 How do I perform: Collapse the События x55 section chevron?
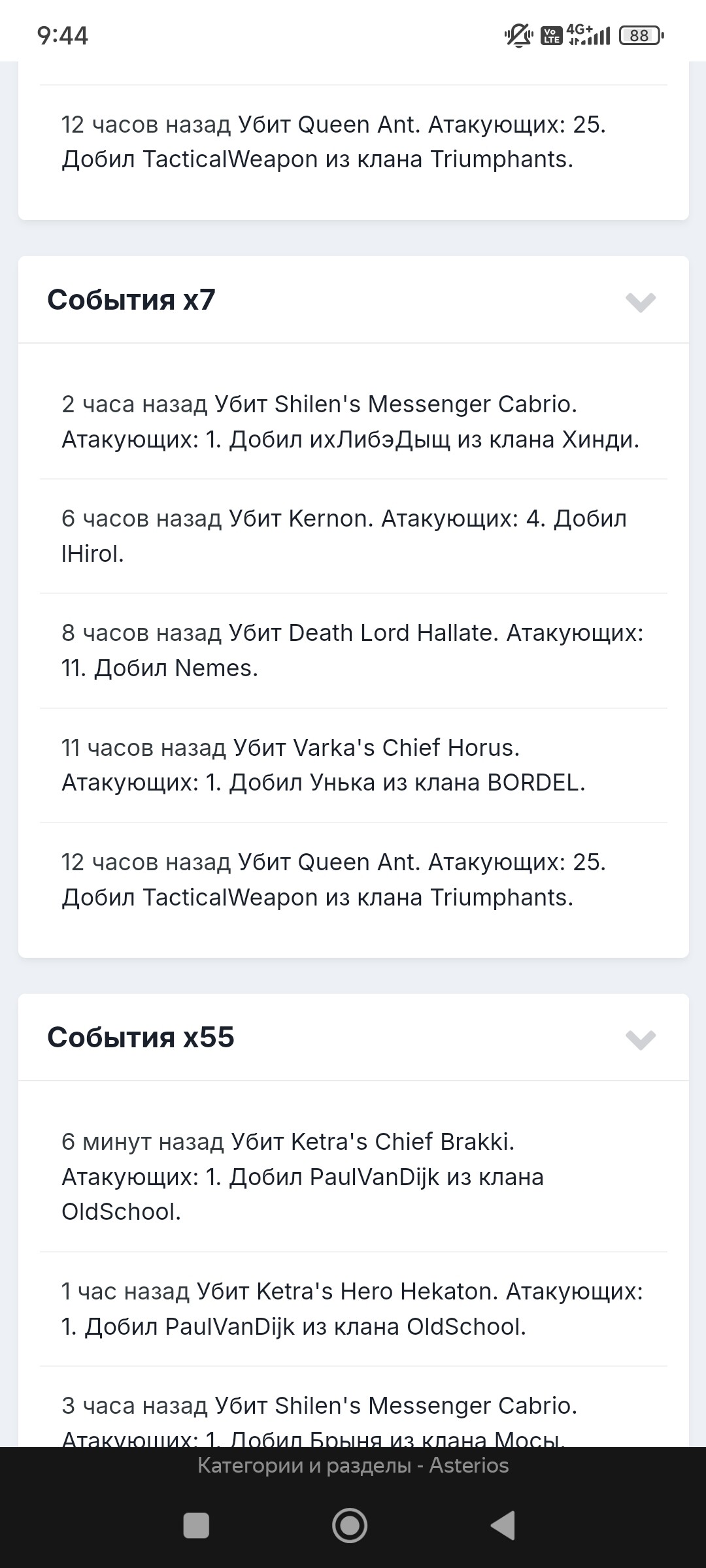click(640, 1039)
